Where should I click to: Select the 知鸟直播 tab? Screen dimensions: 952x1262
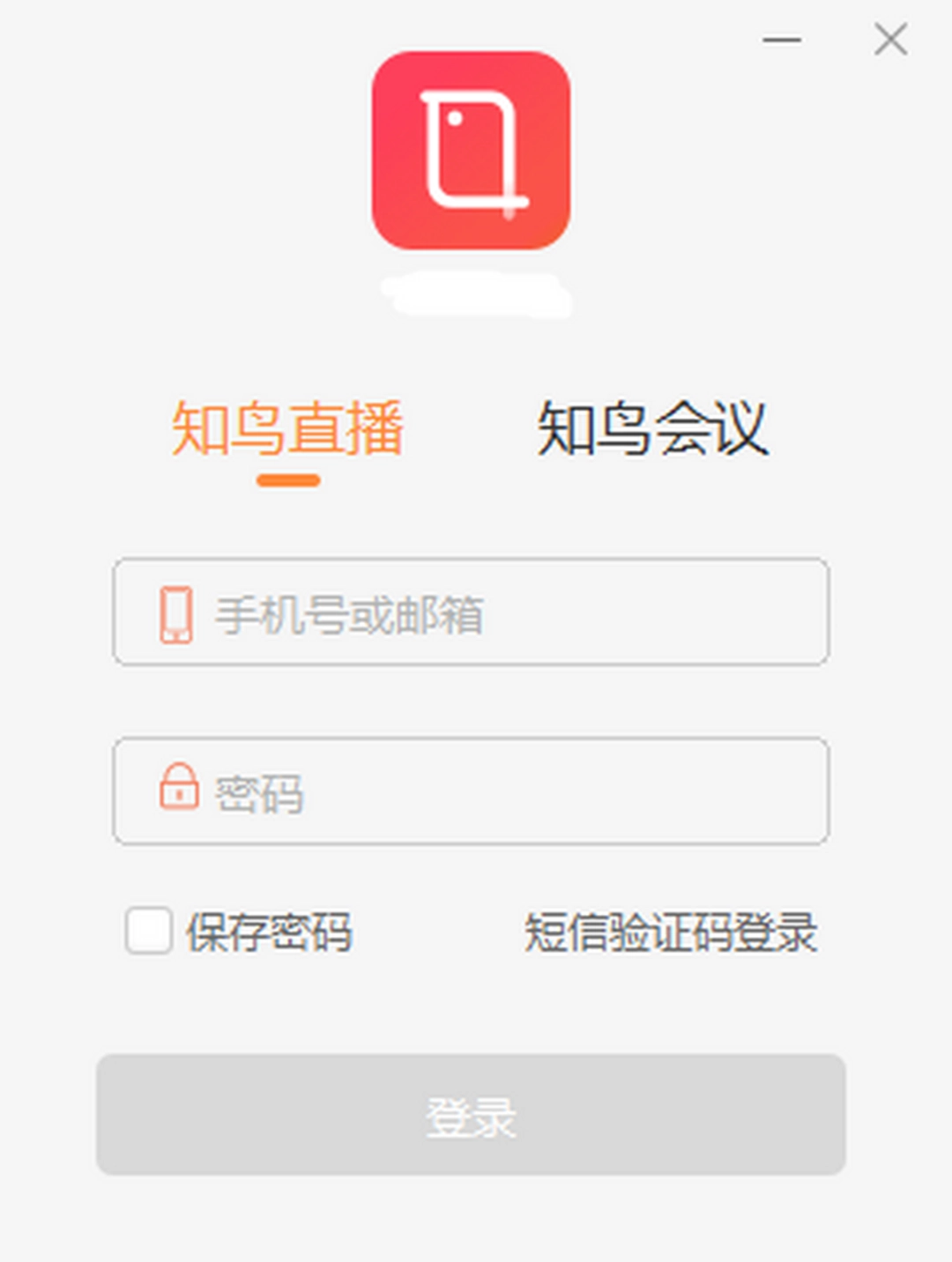coord(287,430)
